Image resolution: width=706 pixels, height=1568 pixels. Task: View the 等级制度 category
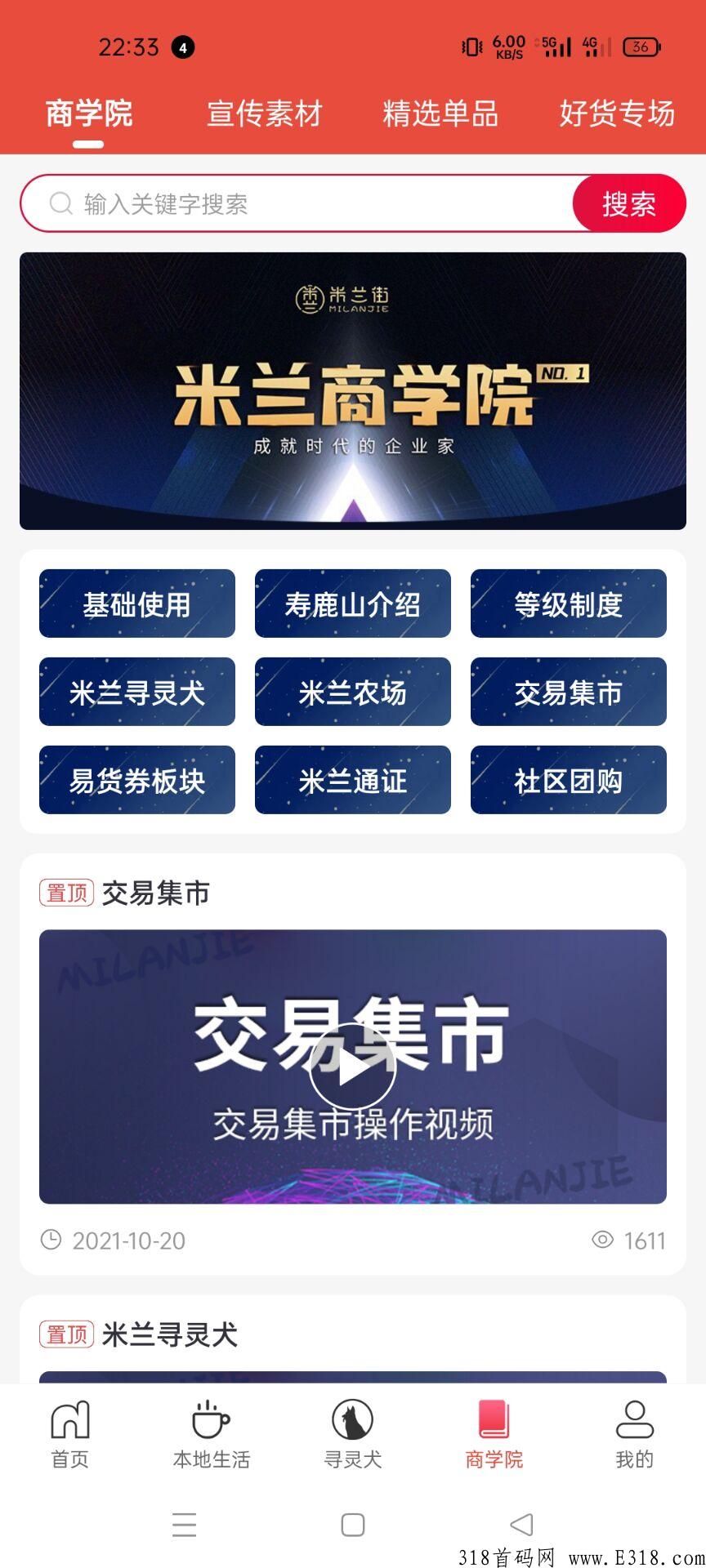pos(569,604)
